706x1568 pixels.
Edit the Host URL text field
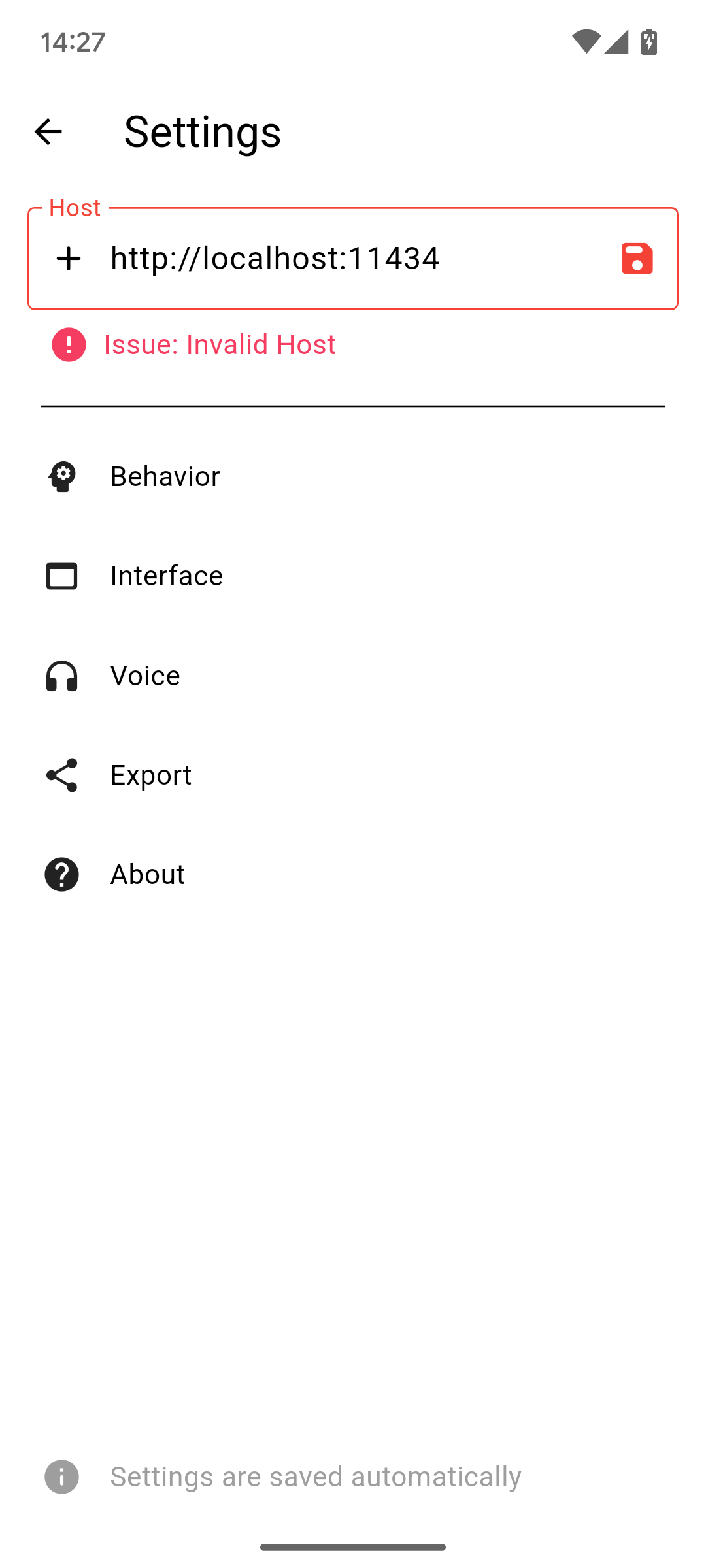pos(353,259)
